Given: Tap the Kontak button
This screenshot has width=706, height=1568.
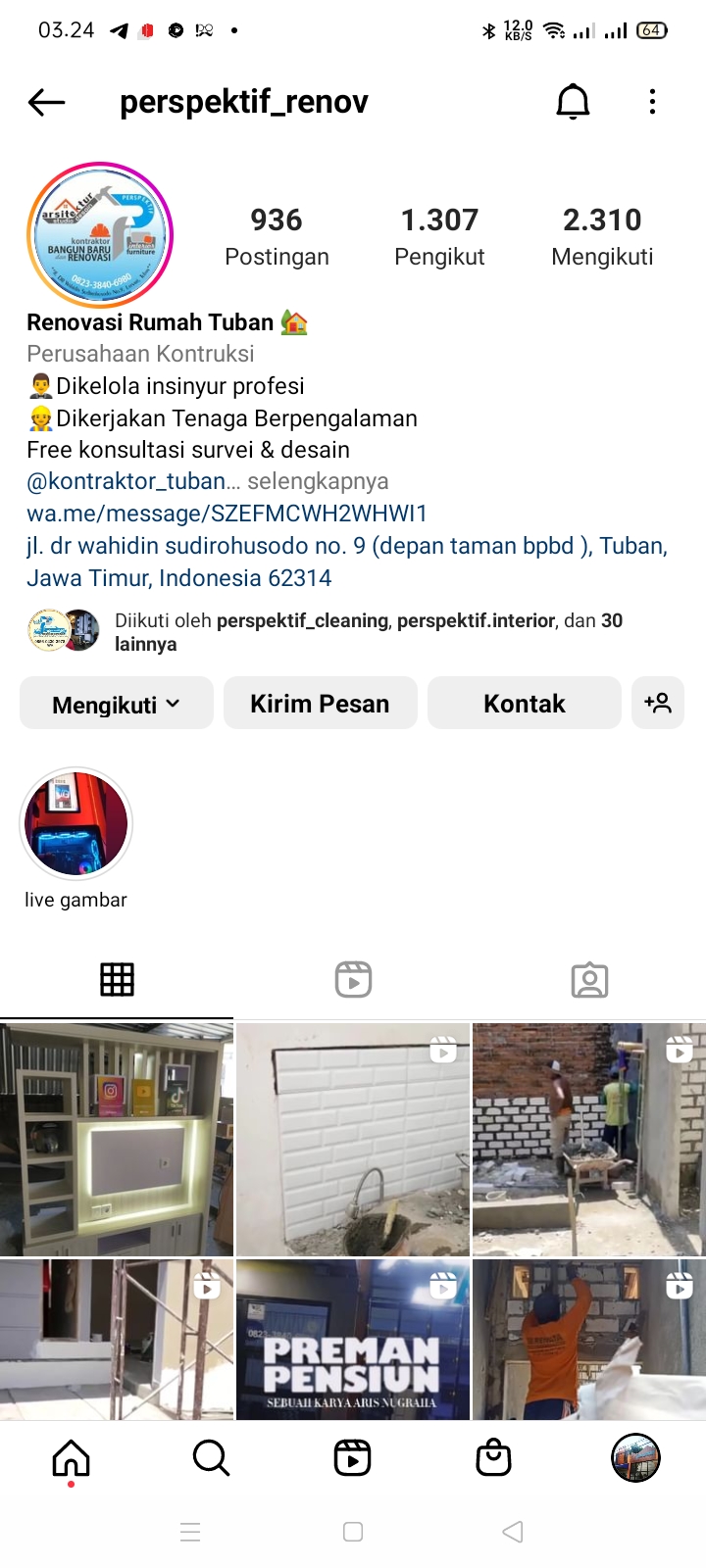Looking at the screenshot, I should click(x=524, y=704).
